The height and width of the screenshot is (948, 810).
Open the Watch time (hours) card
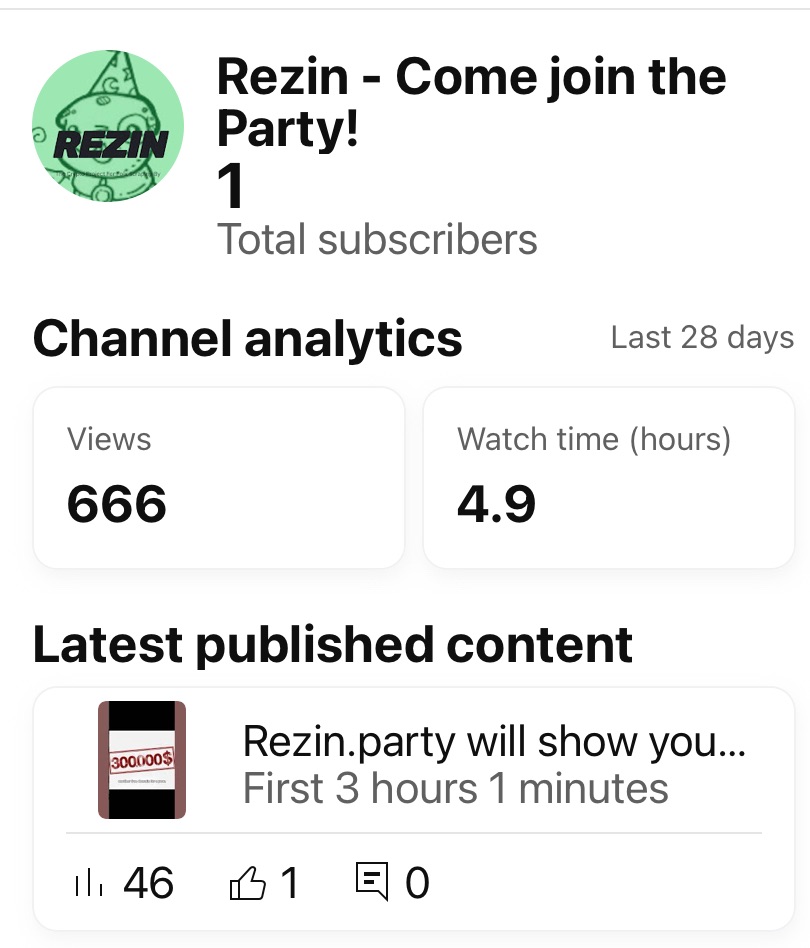tap(608, 478)
